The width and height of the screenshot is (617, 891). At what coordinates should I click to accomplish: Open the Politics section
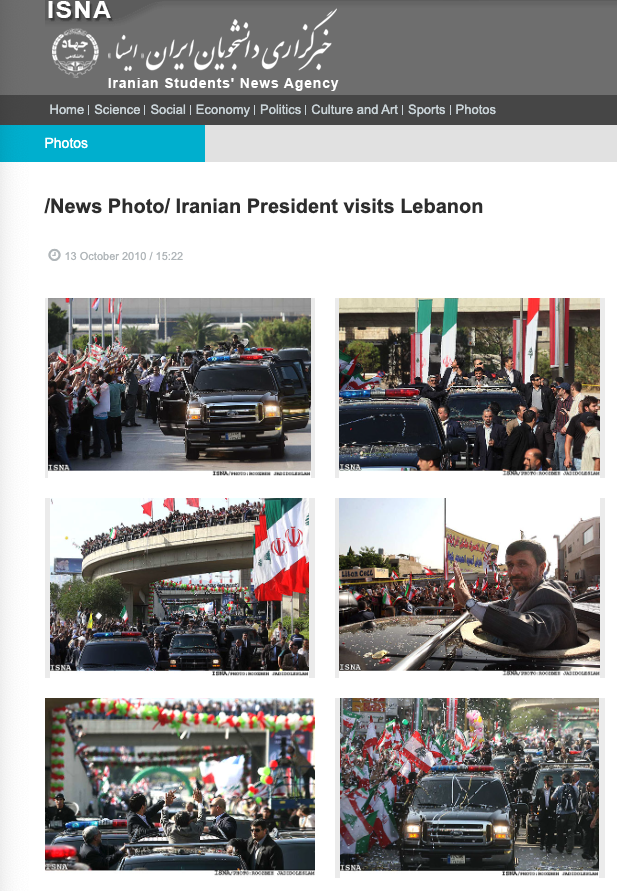pyautogui.click(x=280, y=110)
